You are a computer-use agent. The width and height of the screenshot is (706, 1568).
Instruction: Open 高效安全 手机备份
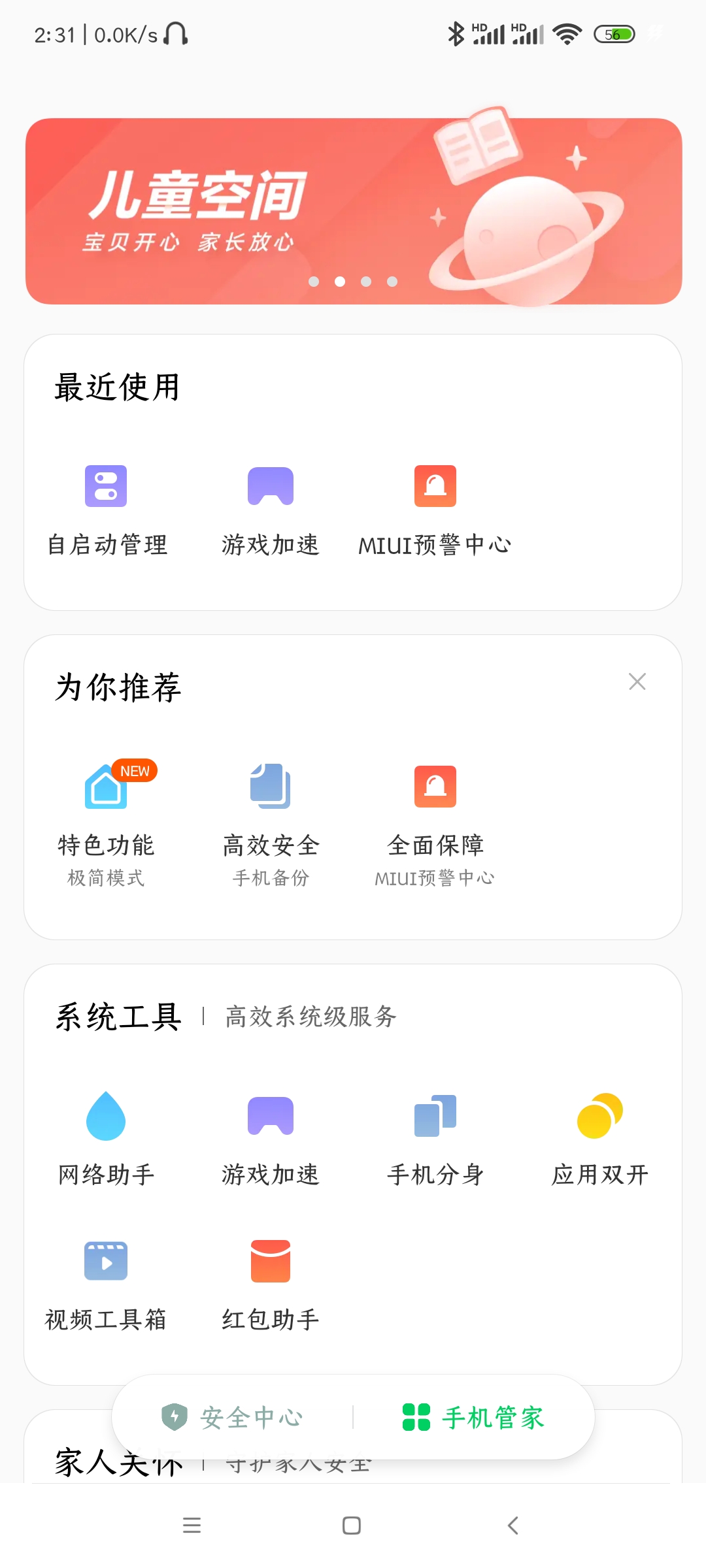click(x=270, y=825)
